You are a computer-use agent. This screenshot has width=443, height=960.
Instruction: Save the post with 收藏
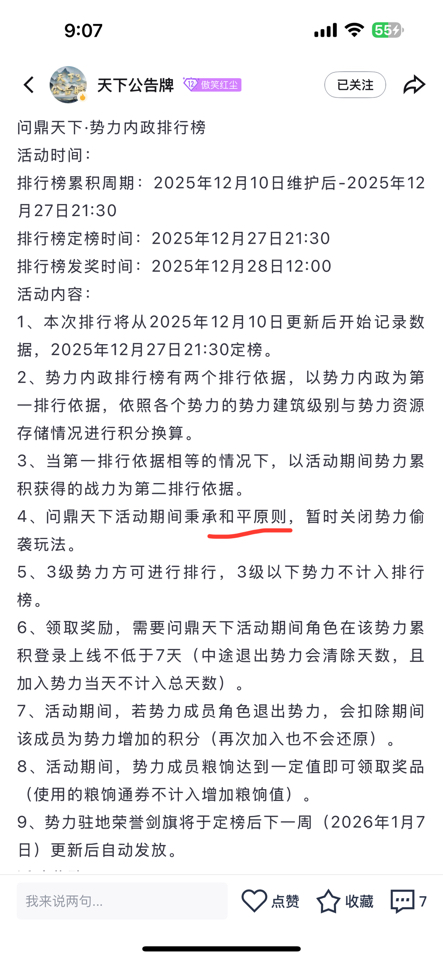point(345,901)
